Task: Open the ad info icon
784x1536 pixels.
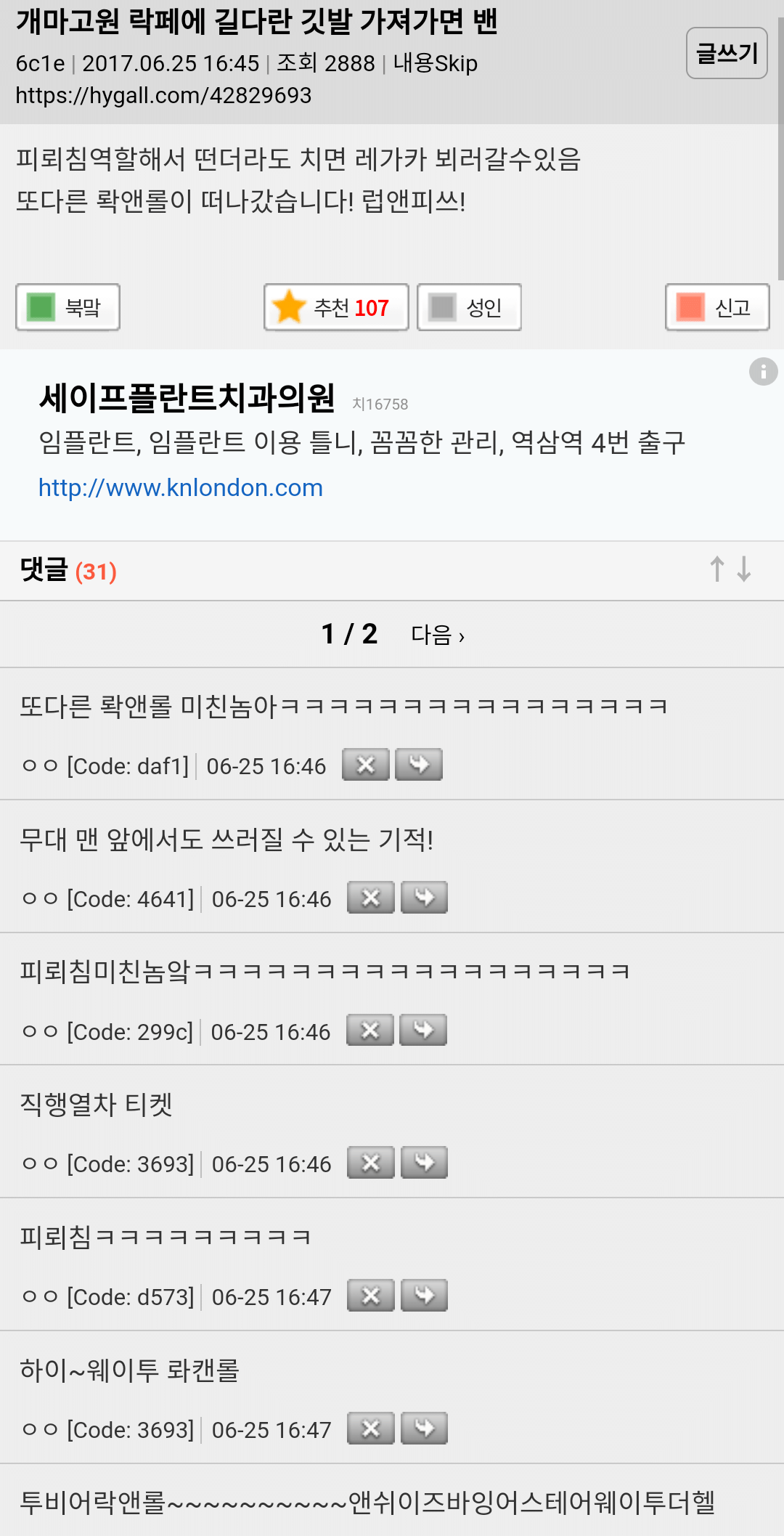Action: tap(763, 372)
